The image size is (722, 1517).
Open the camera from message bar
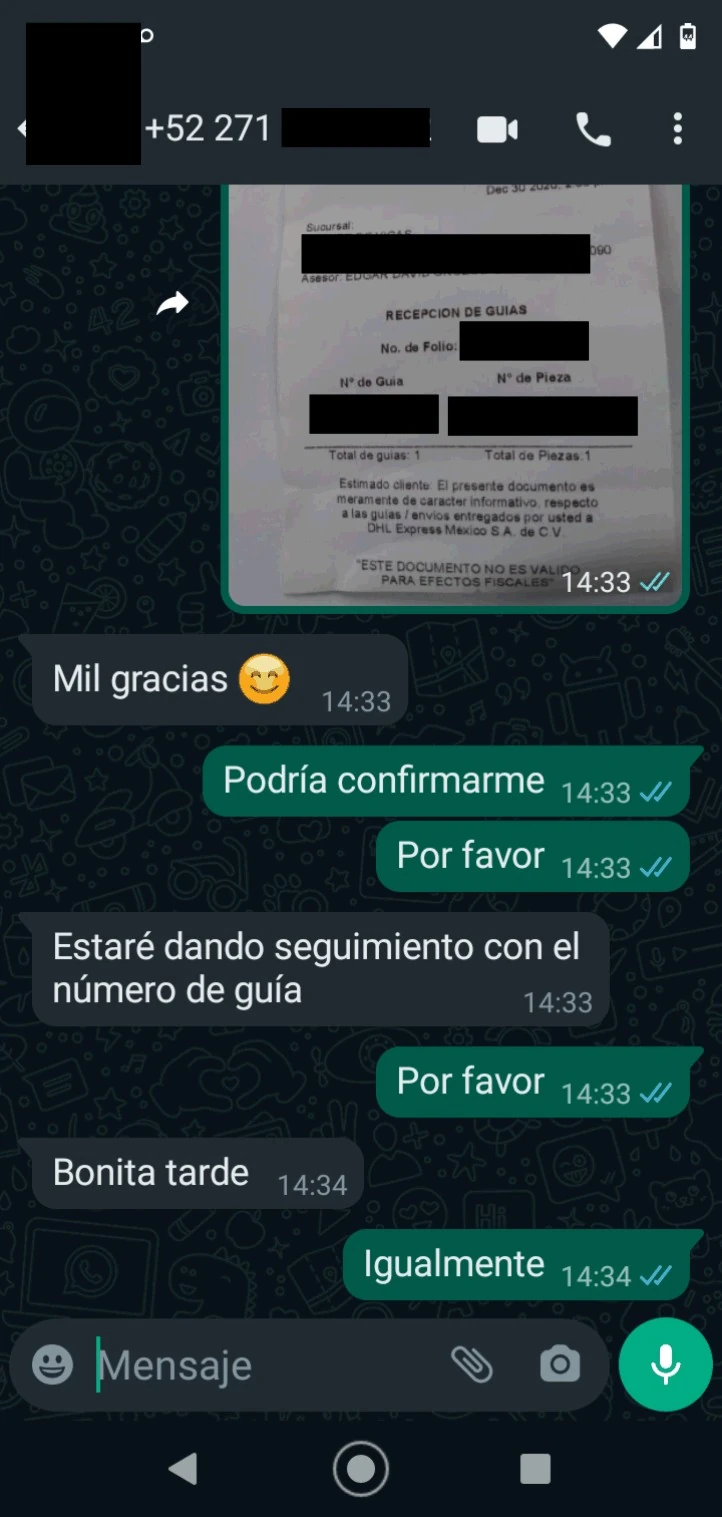[559, 1364]
